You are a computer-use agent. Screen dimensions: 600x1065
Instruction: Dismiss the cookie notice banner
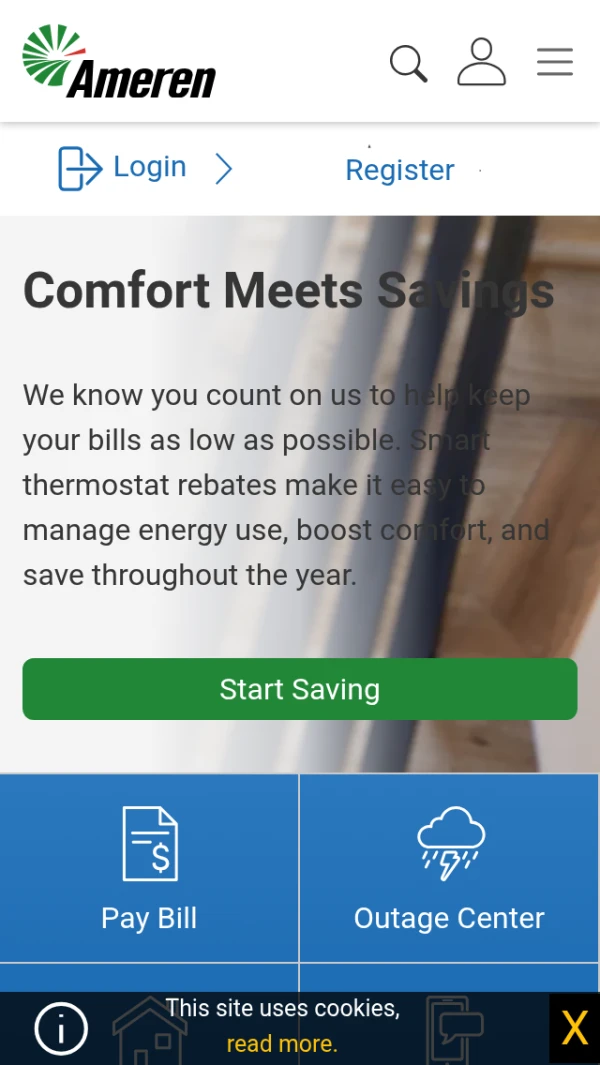(x=574, y=1028)
